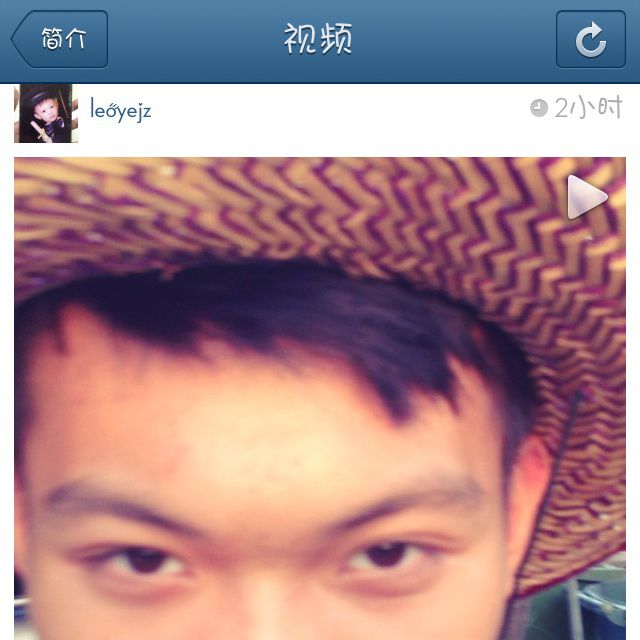Open the leoyejz username link
The image size is (640, 640).
coord(120,109)
